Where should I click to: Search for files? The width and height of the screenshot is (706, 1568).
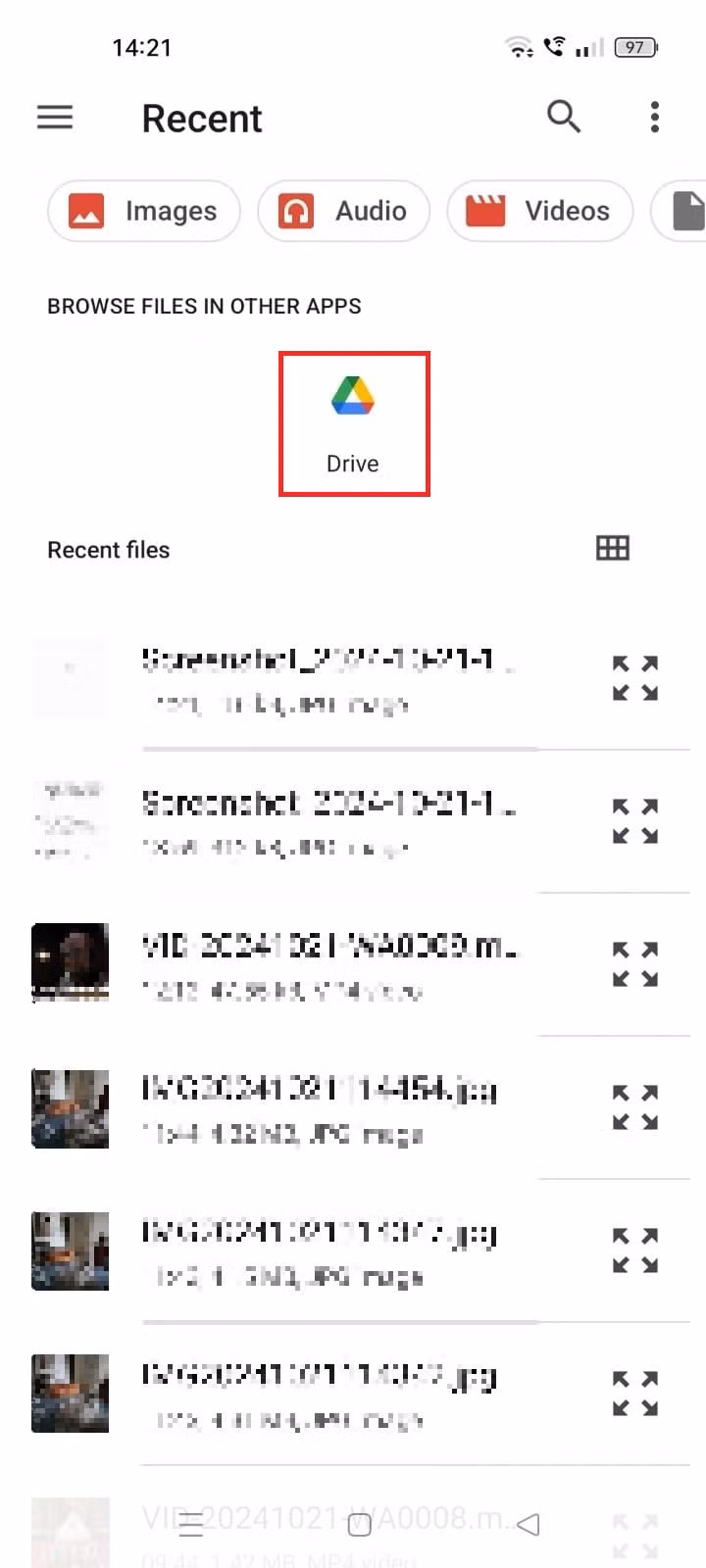pos(563,117)
